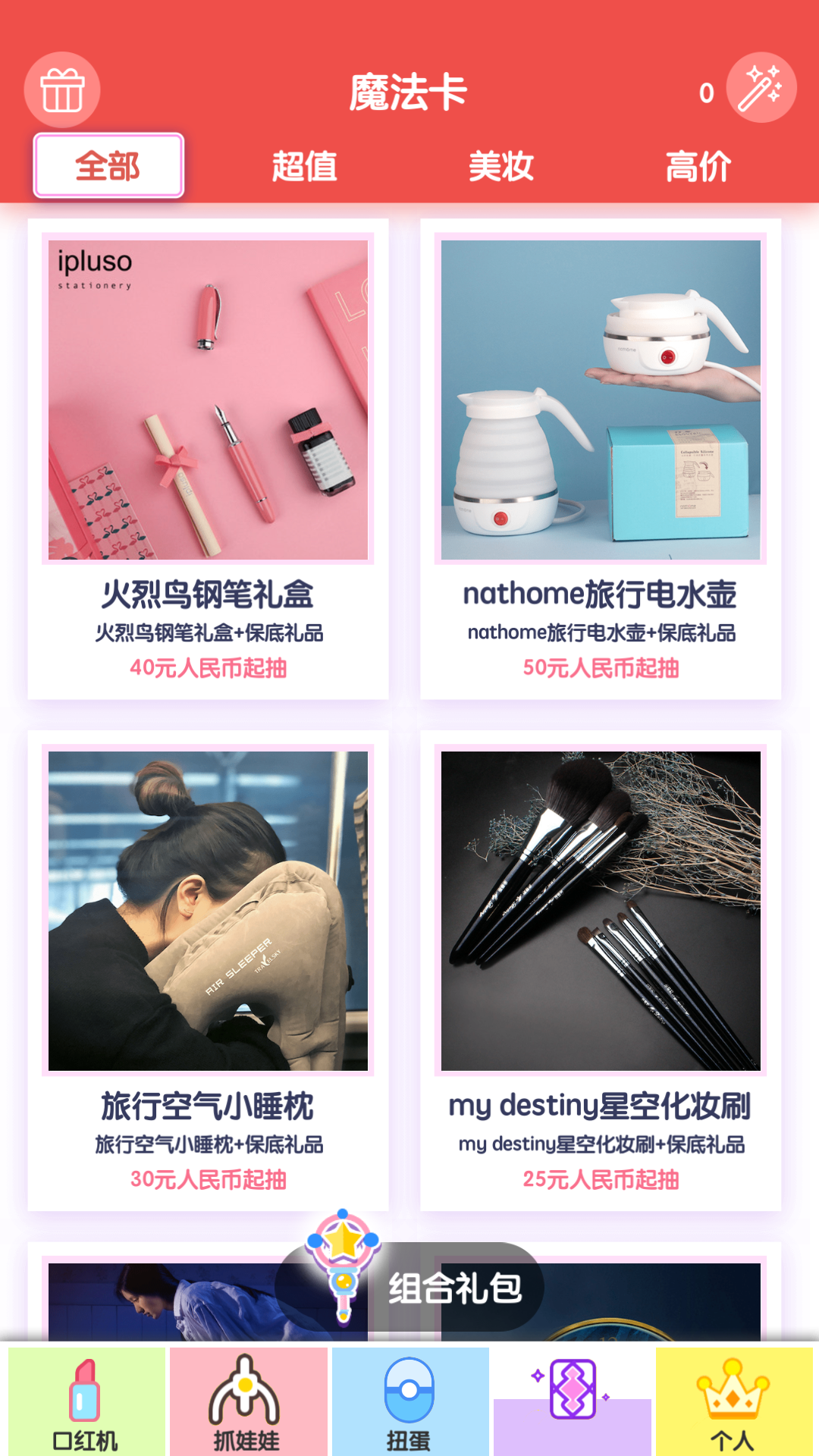Switch to the 超值 tab
The height and width of the screenshot is (1456, 819).
(x=304, y=166)
